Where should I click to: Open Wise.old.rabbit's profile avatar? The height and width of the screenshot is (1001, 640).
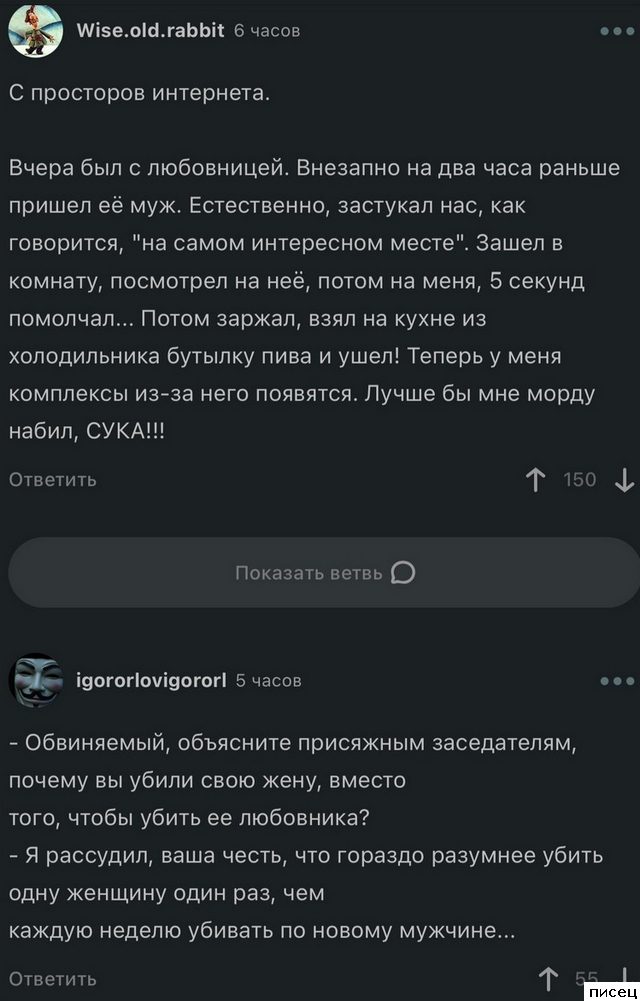34,30
